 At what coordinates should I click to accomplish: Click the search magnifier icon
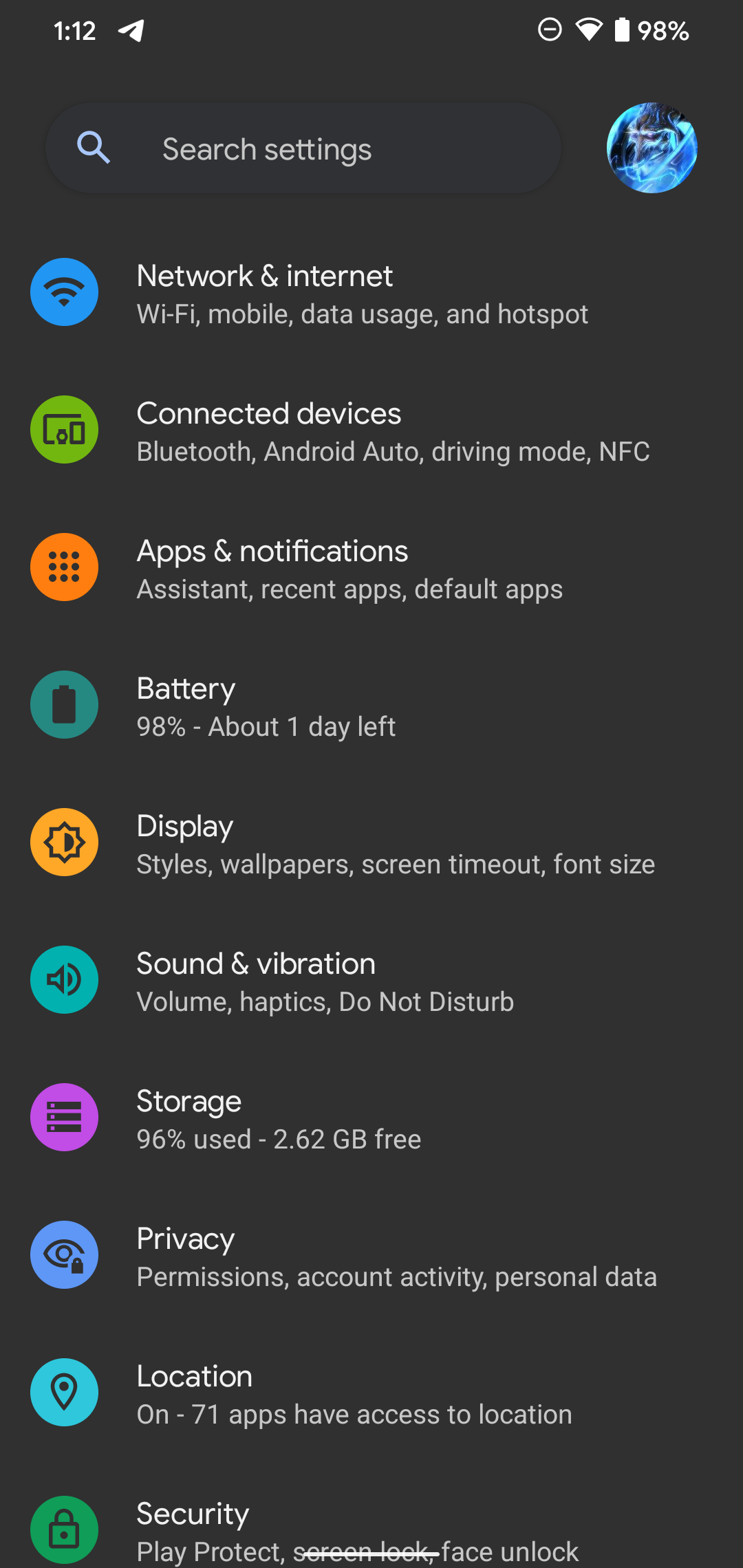(x=94, y=147)
